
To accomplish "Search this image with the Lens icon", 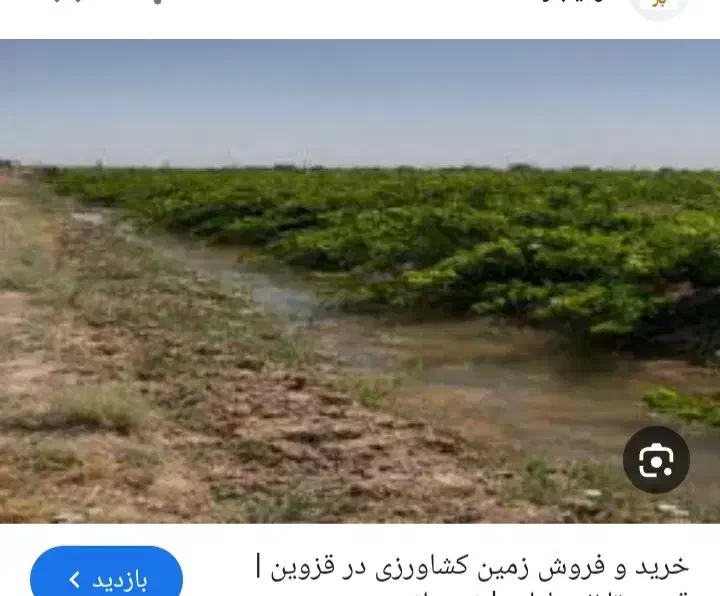I will point(656,460).
